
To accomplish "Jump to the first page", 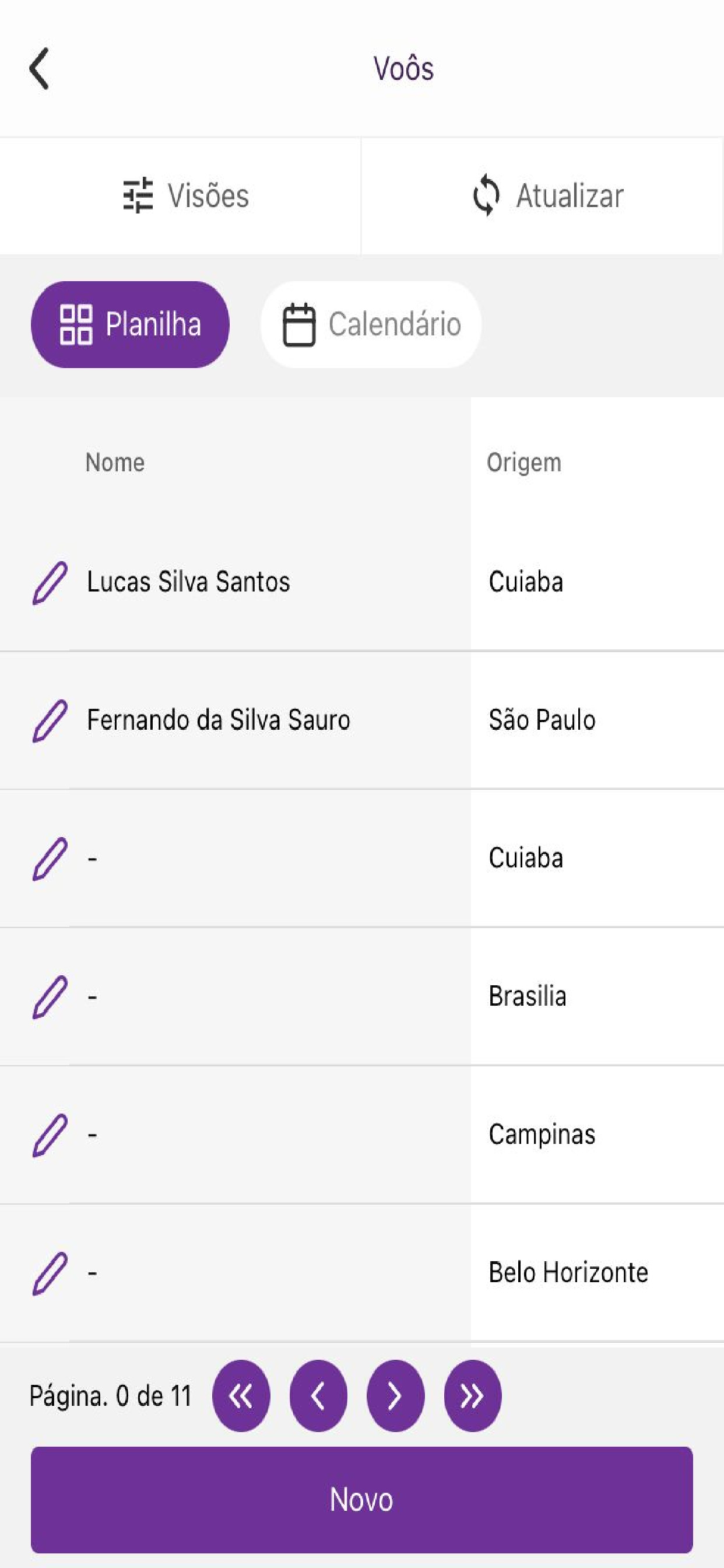I will coord(241,1396).
